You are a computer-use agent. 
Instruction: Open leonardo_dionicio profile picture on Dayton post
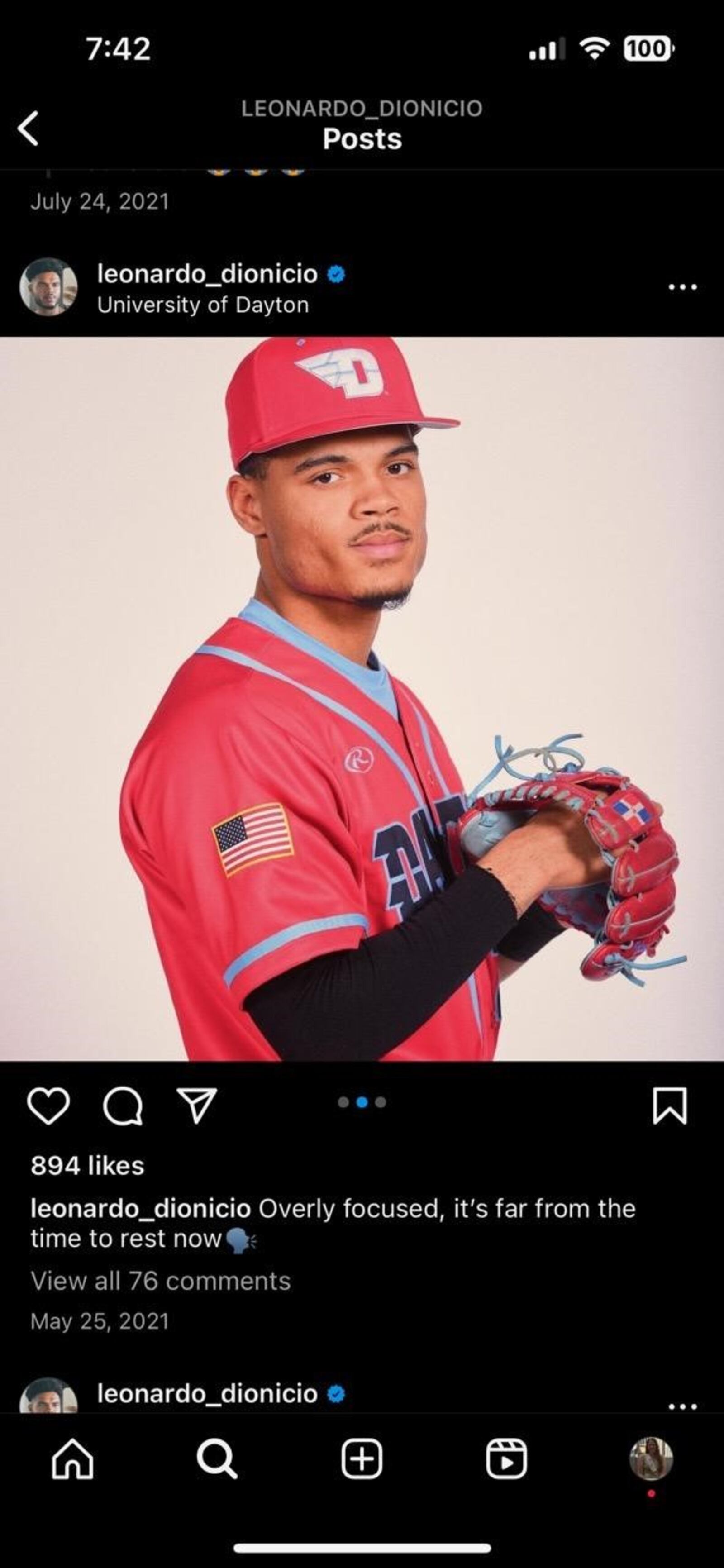tap(48, 287)
